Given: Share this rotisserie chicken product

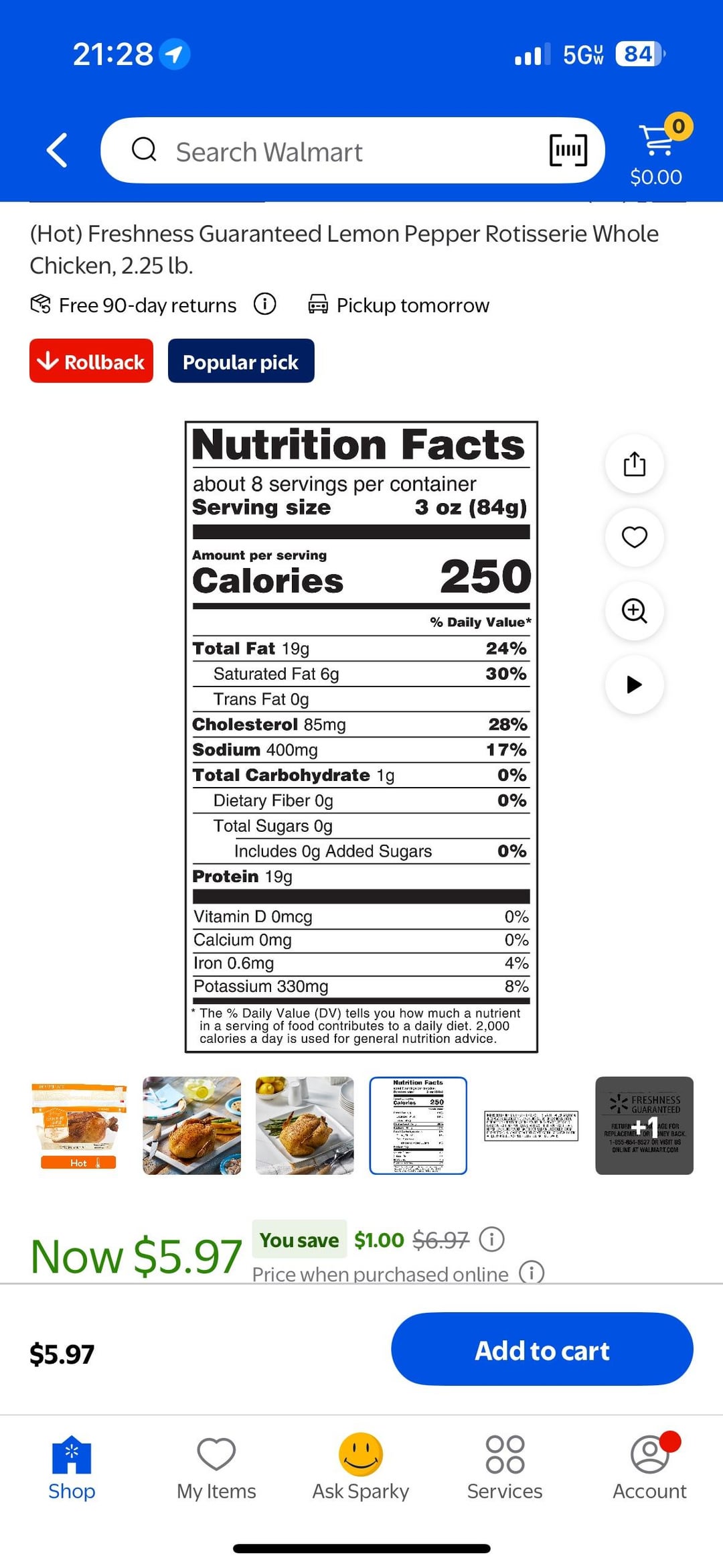Looking at the screenshot, I should point(634,464).
